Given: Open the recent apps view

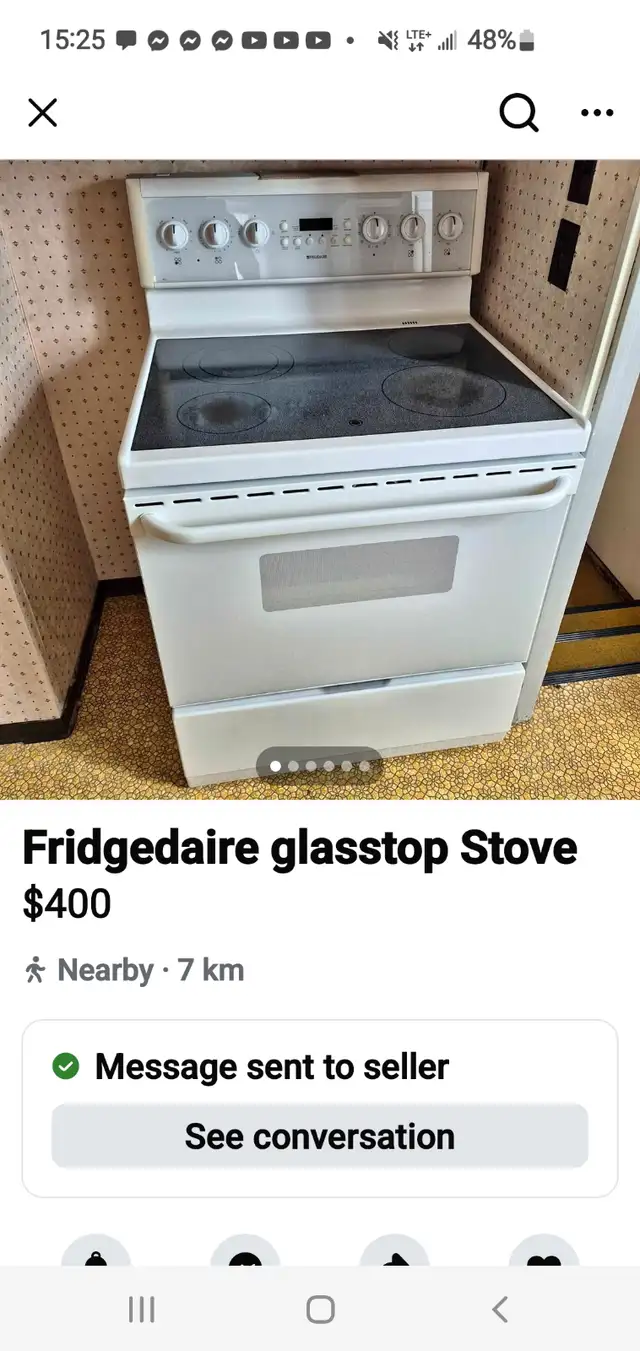Looking at the screenshot, I should tap(141, 1309).
